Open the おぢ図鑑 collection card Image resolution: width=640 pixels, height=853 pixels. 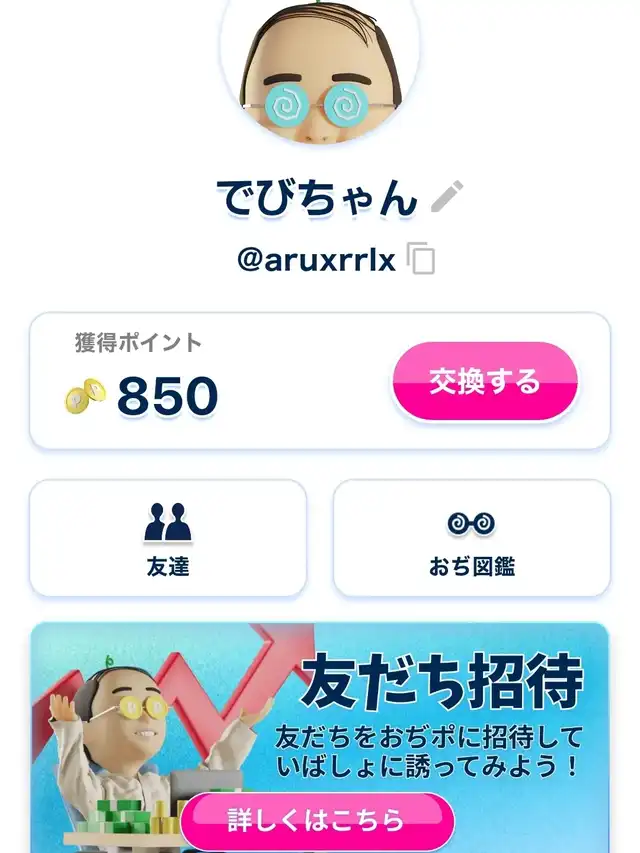tap(471, 538)
